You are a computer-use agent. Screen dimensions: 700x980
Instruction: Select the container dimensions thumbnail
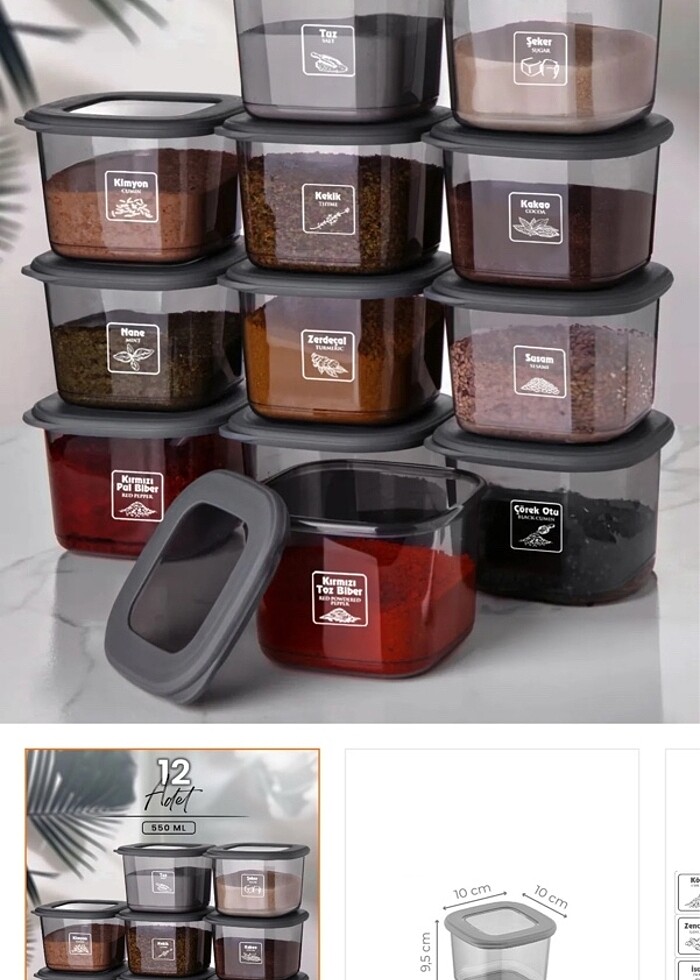(491, 865)
